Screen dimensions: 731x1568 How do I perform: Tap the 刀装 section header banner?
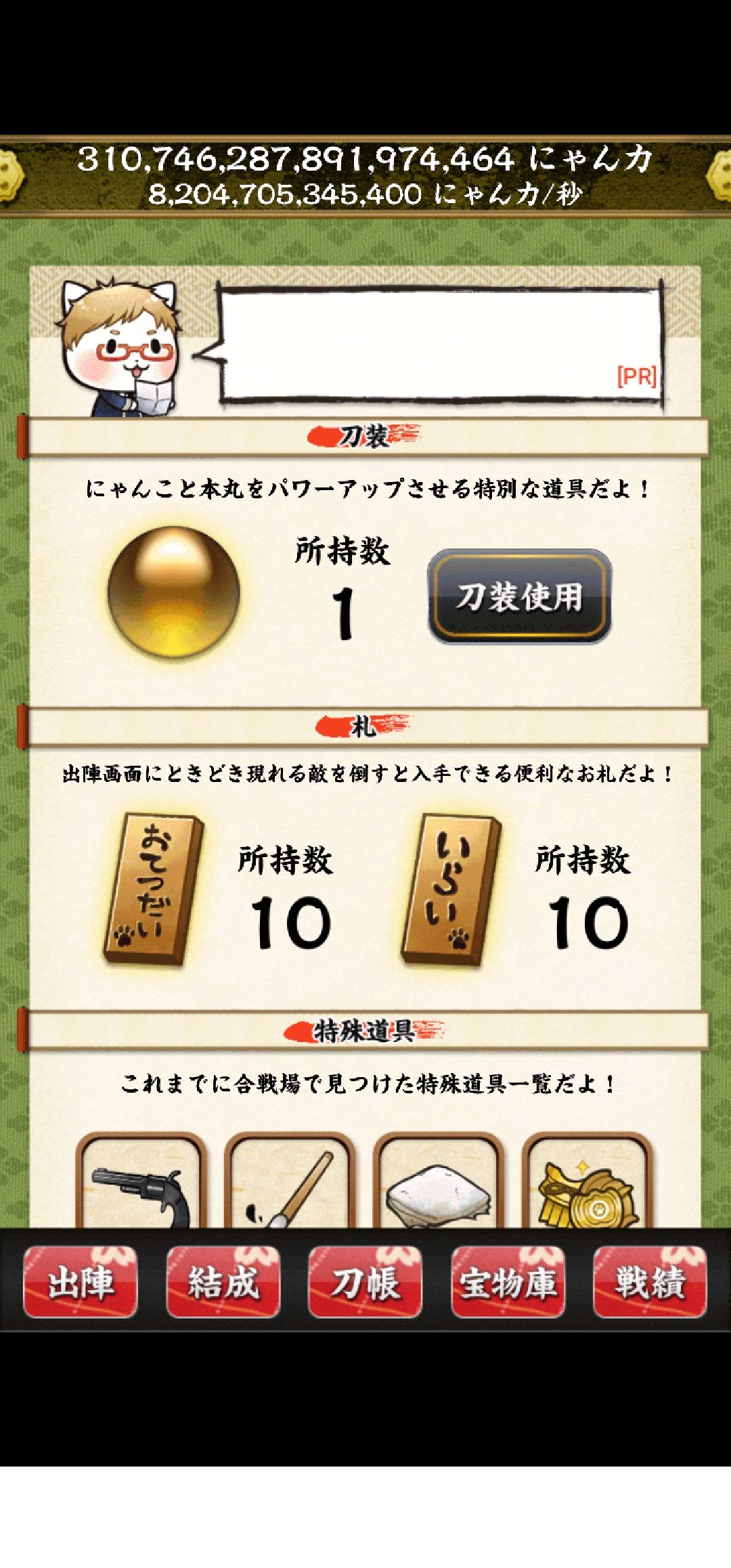[x=362, y=437]
